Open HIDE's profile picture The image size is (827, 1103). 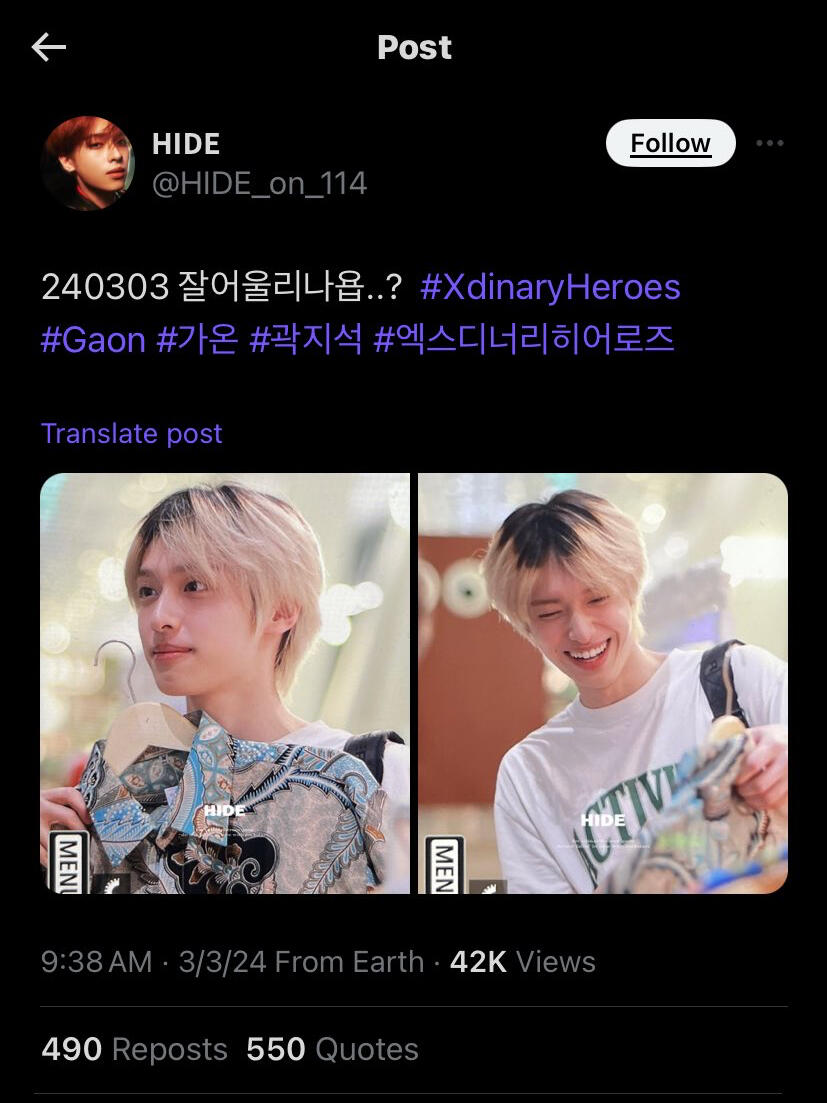click(88, 163)
